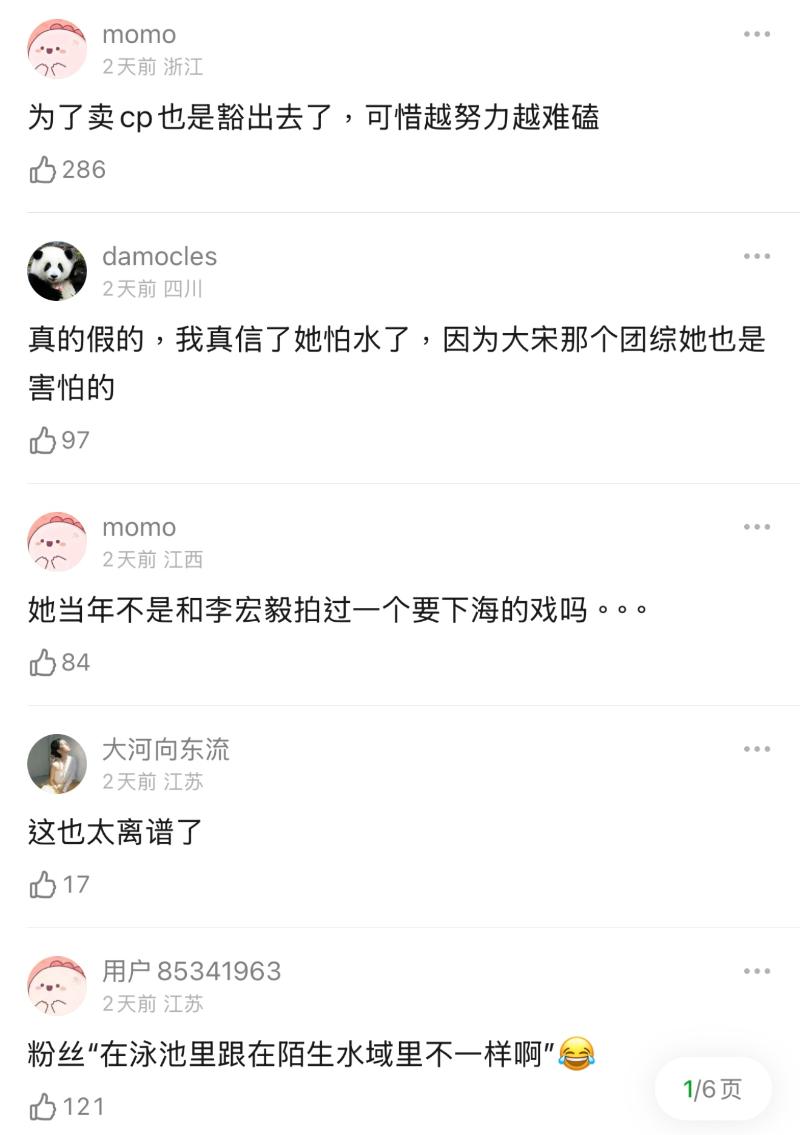
Task: Like damocles's comment about 怕水
Action: tap(43, 440)
